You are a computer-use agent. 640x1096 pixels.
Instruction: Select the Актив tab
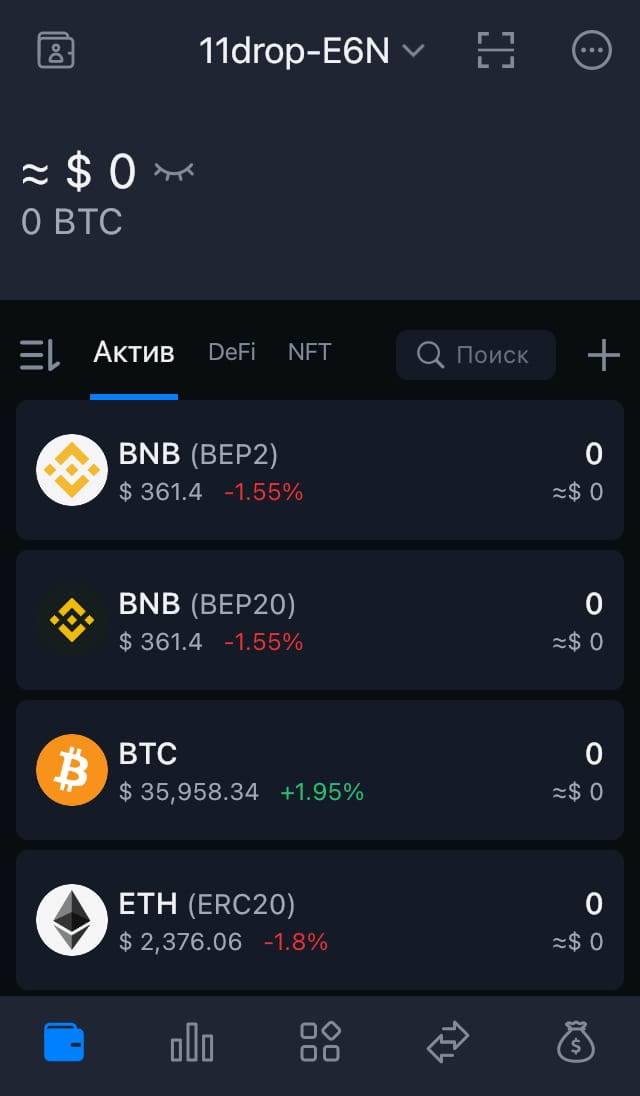134,353
